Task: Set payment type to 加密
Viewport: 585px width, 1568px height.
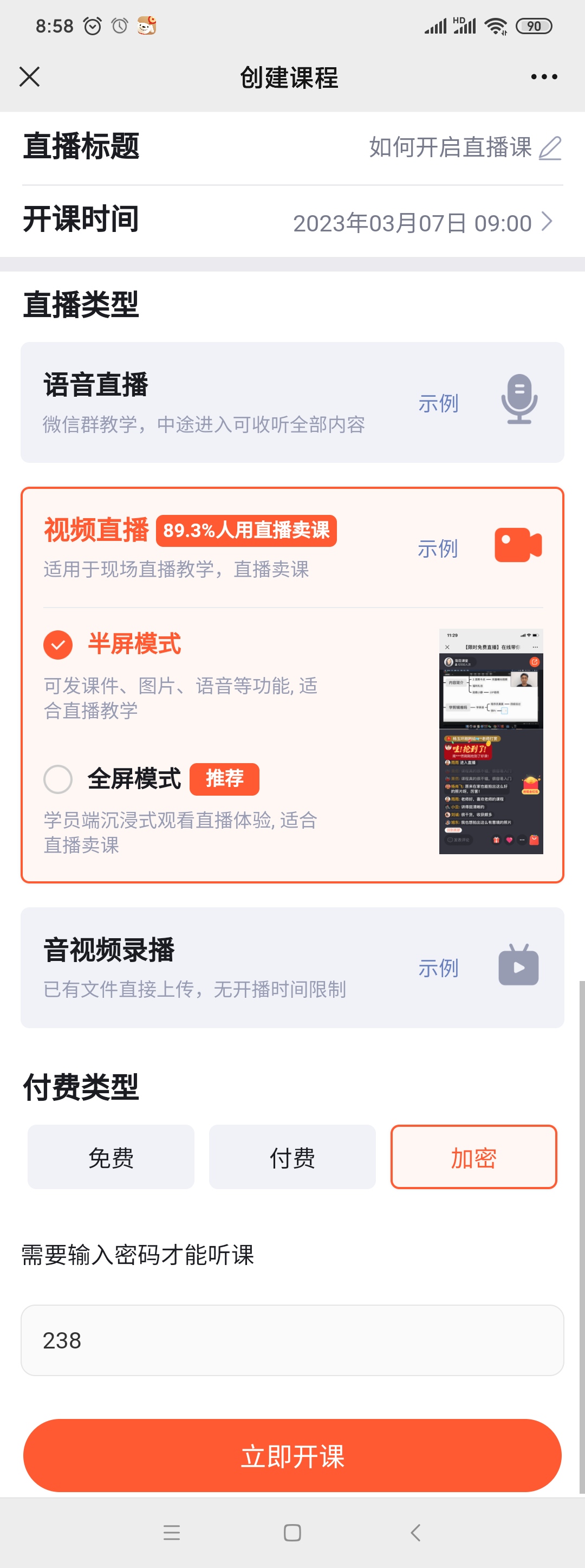Action: pos(473,1157)
